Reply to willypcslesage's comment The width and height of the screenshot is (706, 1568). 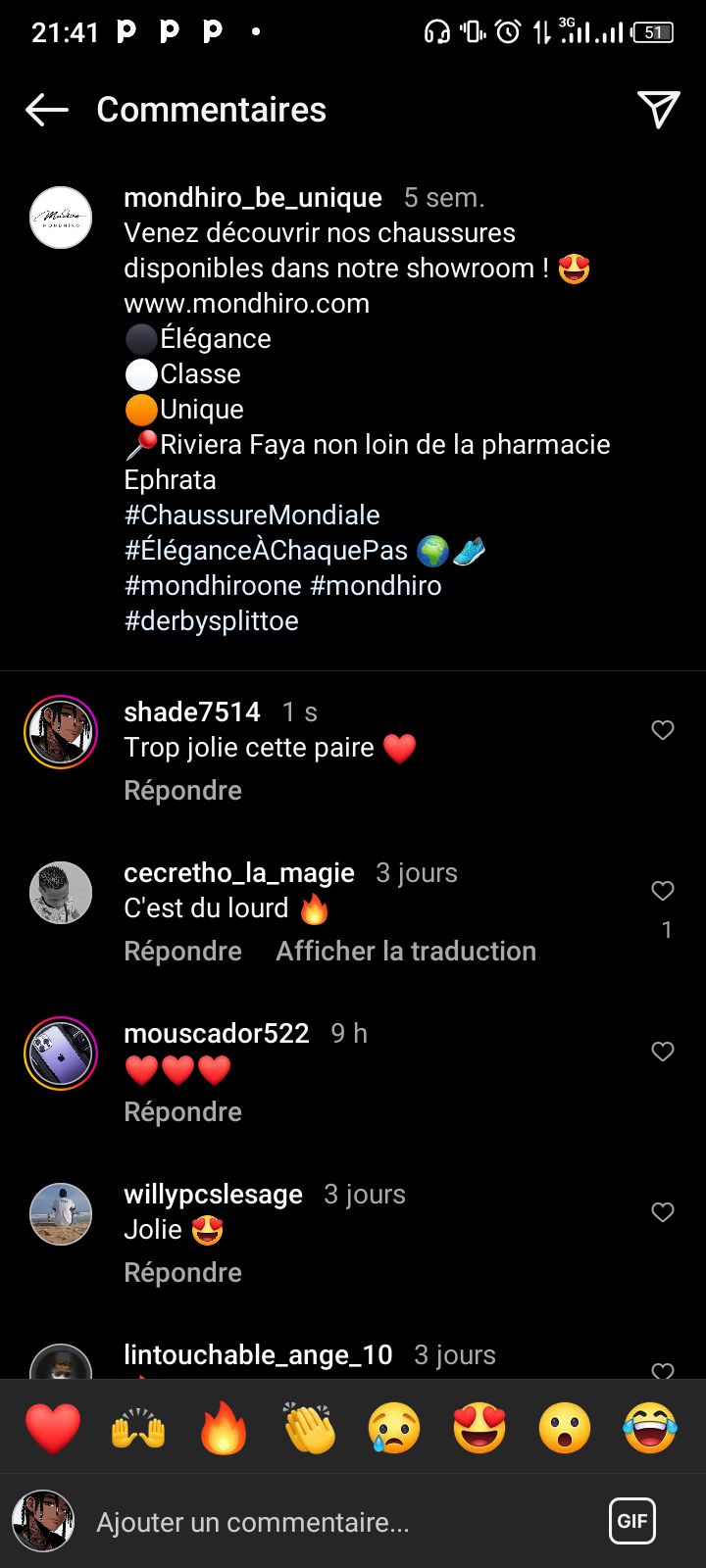182,1273
